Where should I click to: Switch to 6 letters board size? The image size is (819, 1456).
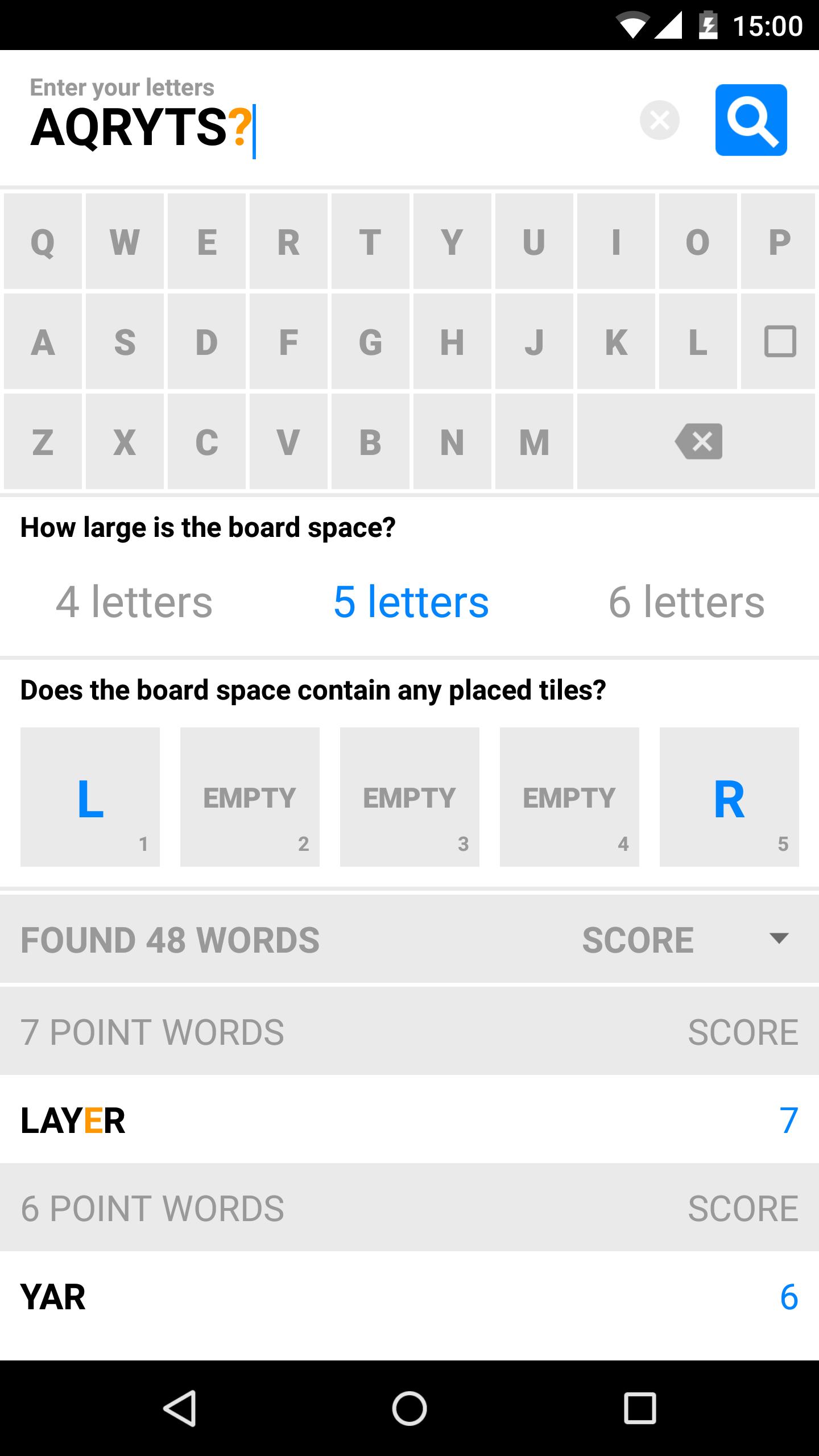686,602
